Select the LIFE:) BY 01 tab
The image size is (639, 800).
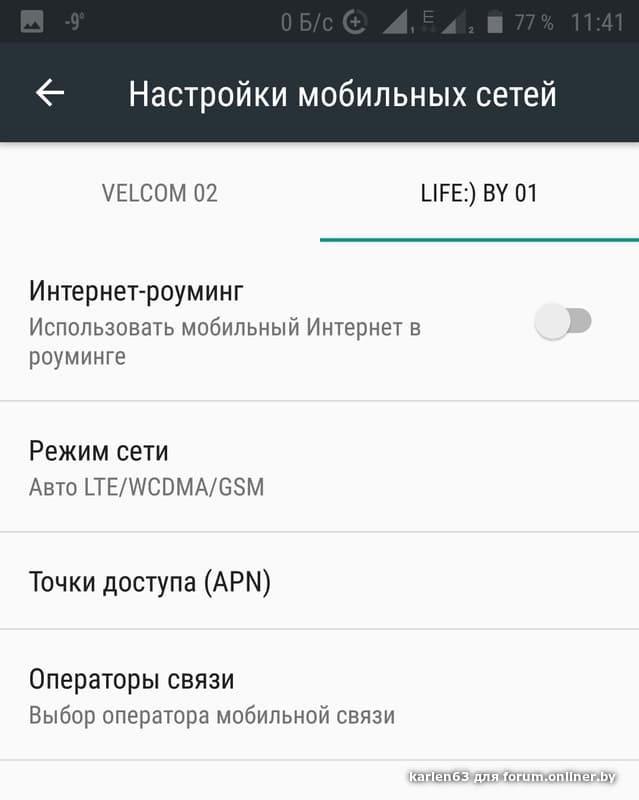point(479,193)
